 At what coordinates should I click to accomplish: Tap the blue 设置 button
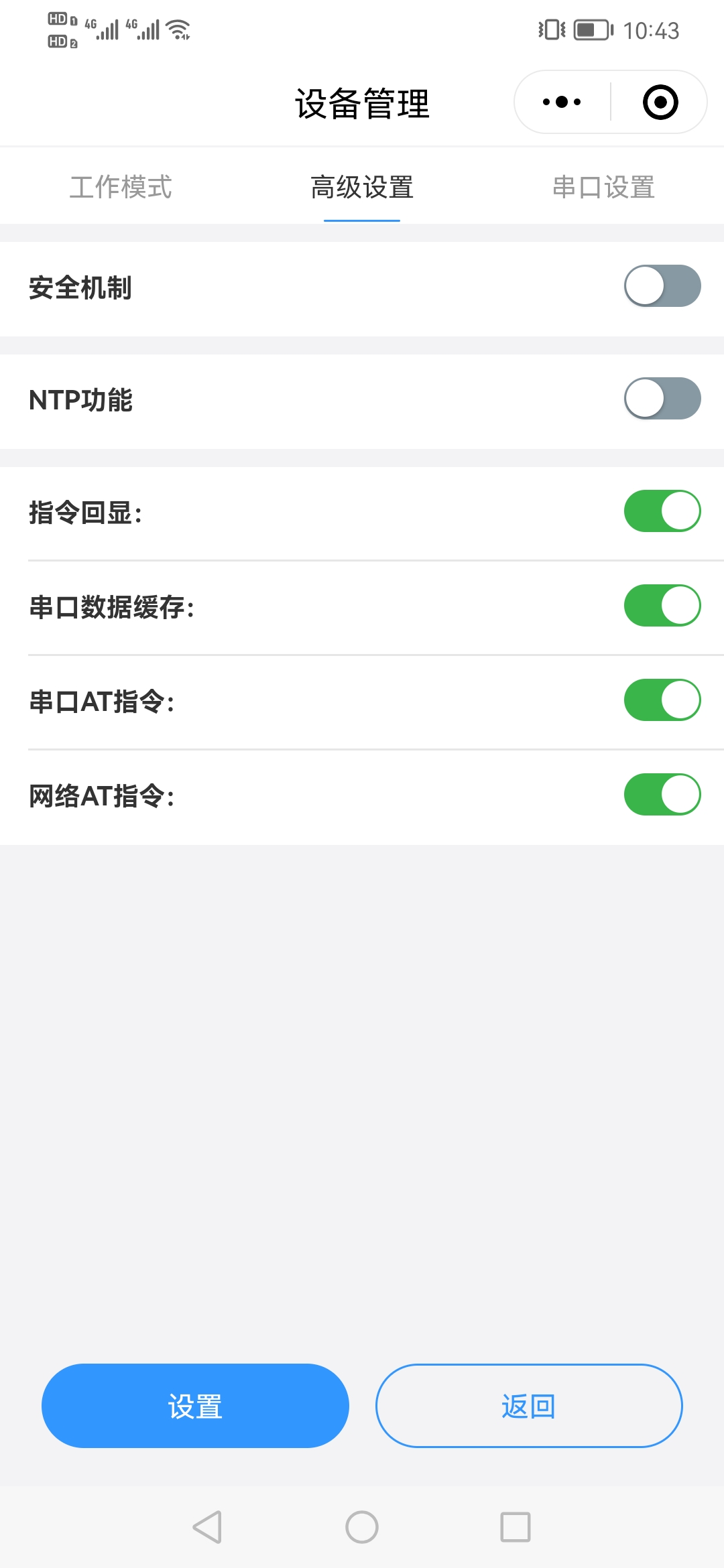(195, 1406)
